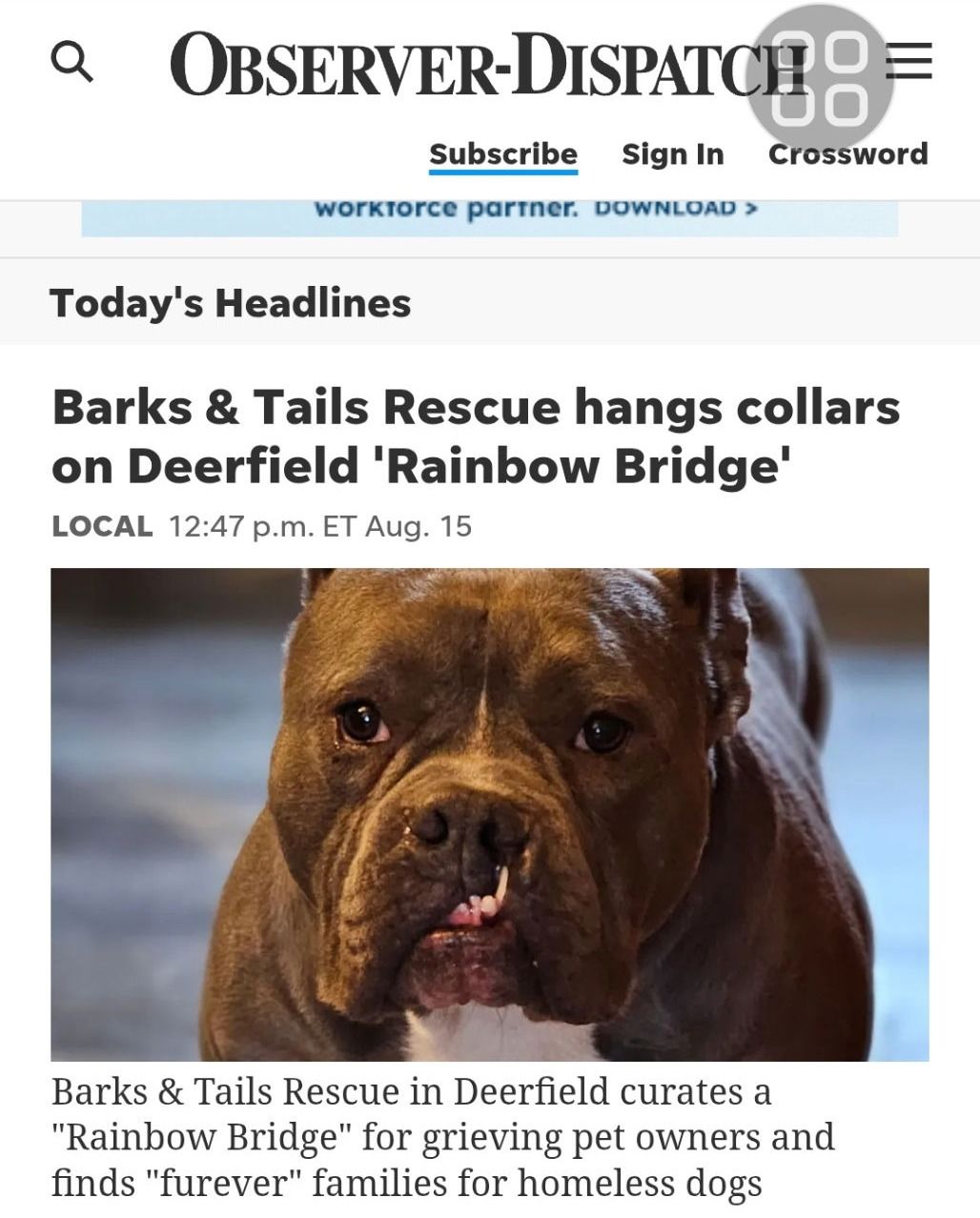The width and height of the screenshot is (980, 1218).
Task: Tap the floating gray four-square button
Action: coord(820,79)
